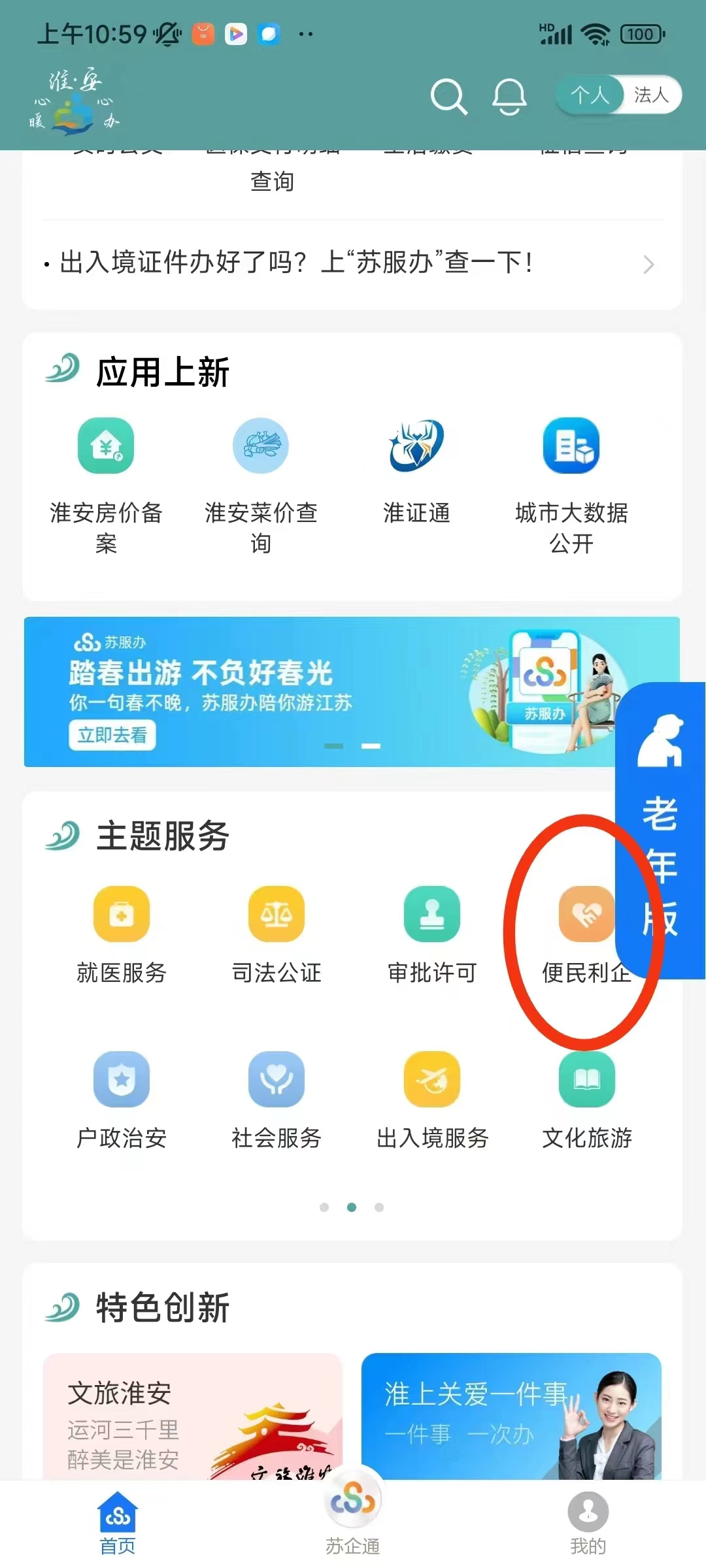Switch to 老年版 mode
Viewport: 706px width, 1568px height.
[x=660, y=830]
